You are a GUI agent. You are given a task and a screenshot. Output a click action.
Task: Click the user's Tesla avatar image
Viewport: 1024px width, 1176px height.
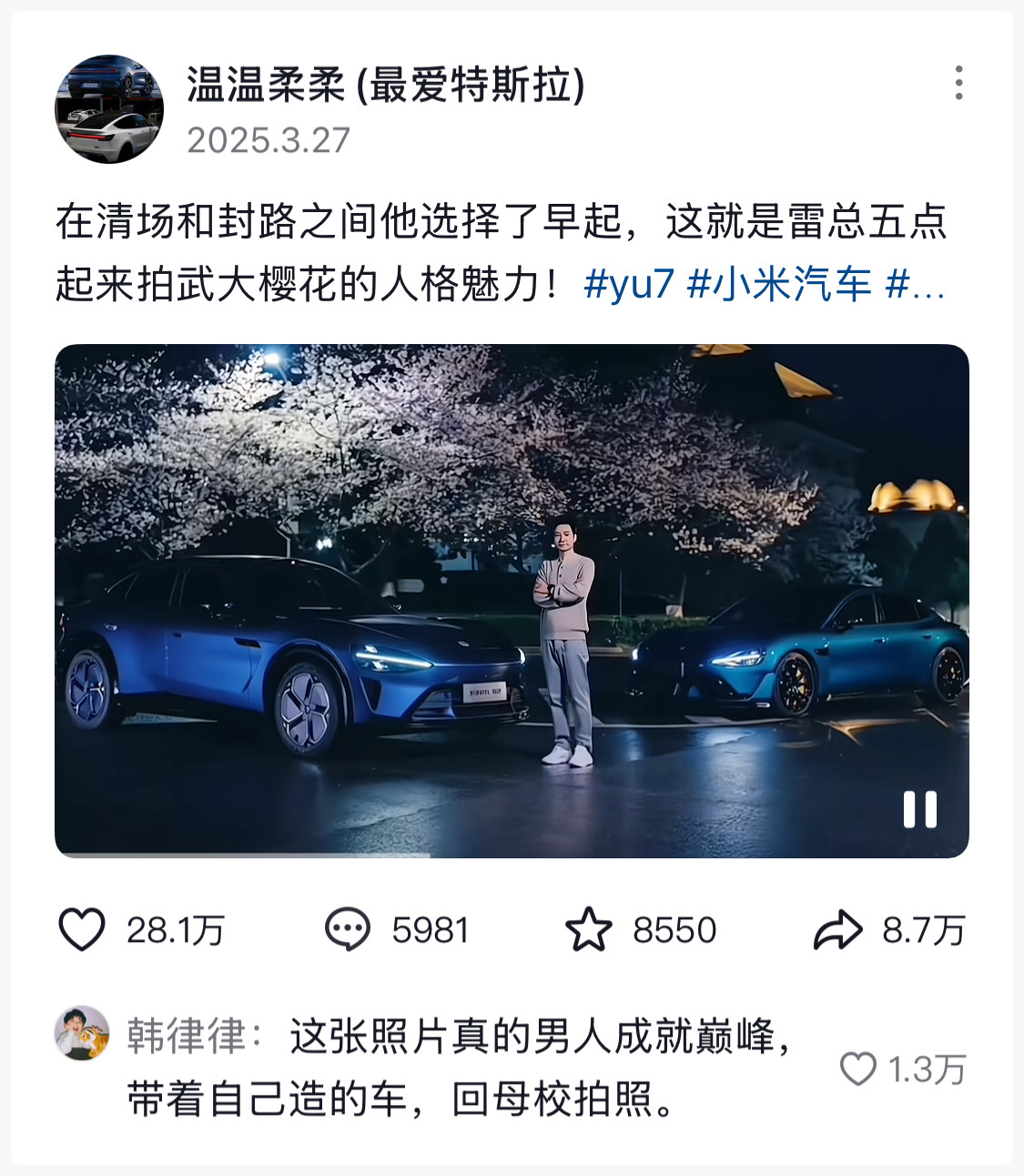coord(110,107)
